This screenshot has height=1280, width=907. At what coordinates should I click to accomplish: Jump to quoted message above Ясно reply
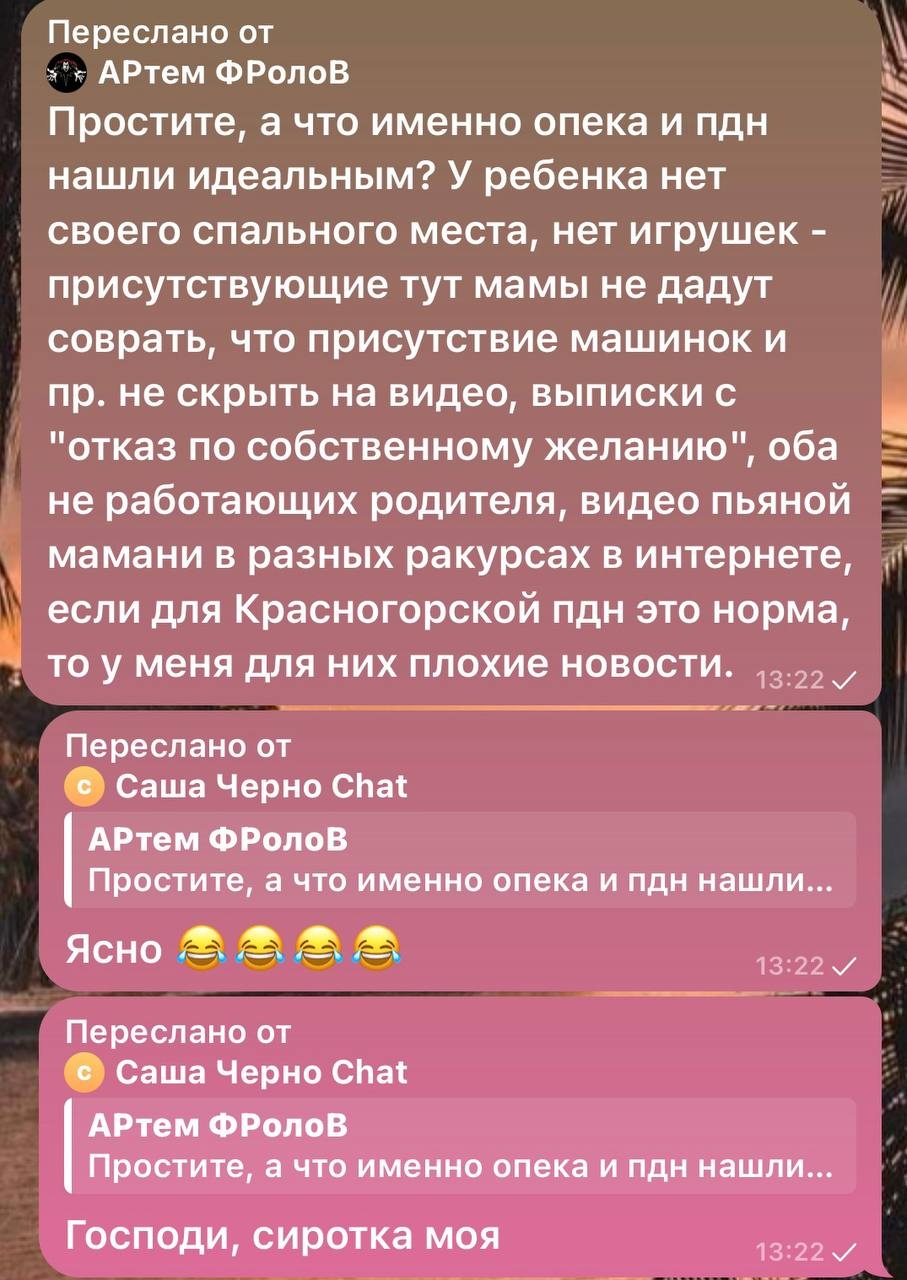coord(460,860)
